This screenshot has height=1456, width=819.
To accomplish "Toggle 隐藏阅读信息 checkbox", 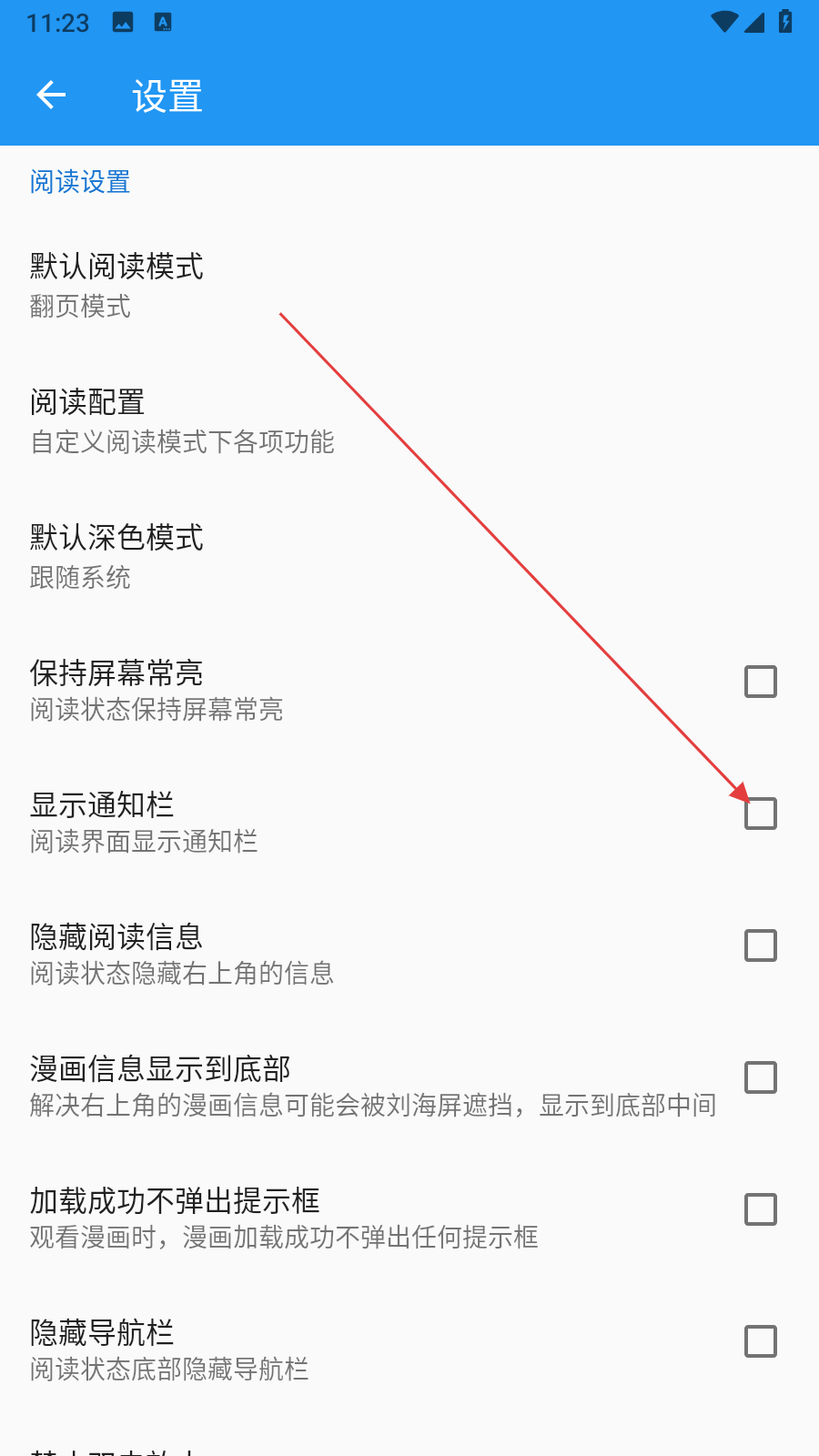I will (x=760, y=945).
